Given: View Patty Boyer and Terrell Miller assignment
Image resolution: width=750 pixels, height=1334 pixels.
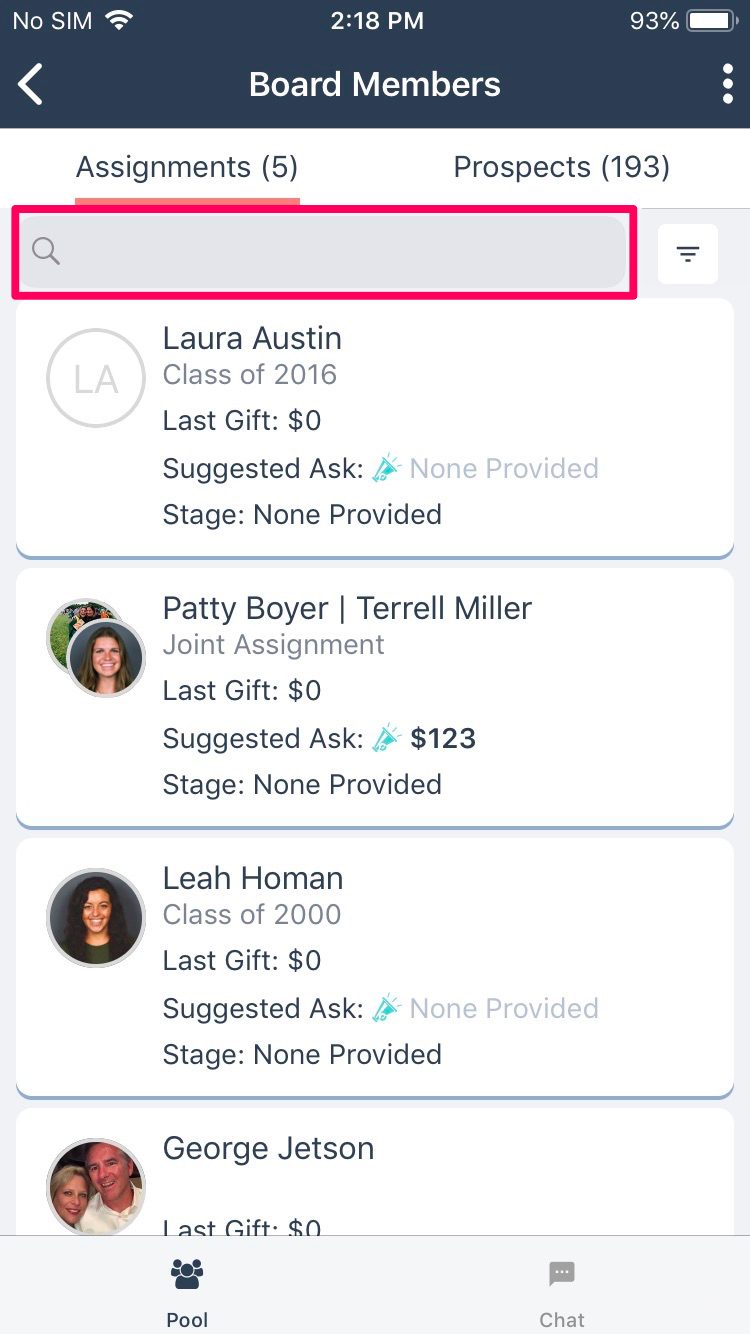Looking at the screenshot, I should 375,697.
